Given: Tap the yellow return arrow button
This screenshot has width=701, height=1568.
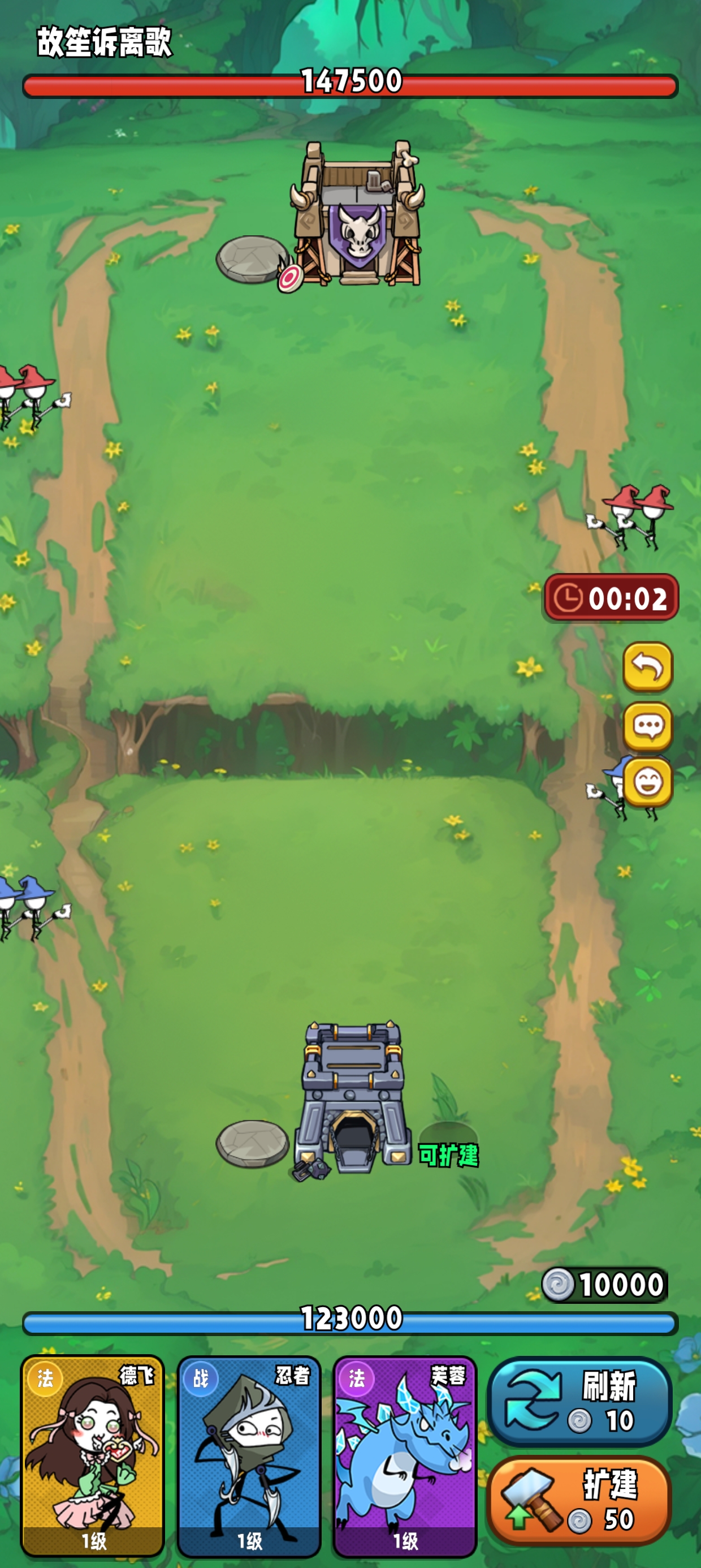Looking at the screenshot, I should pos(647,667).
